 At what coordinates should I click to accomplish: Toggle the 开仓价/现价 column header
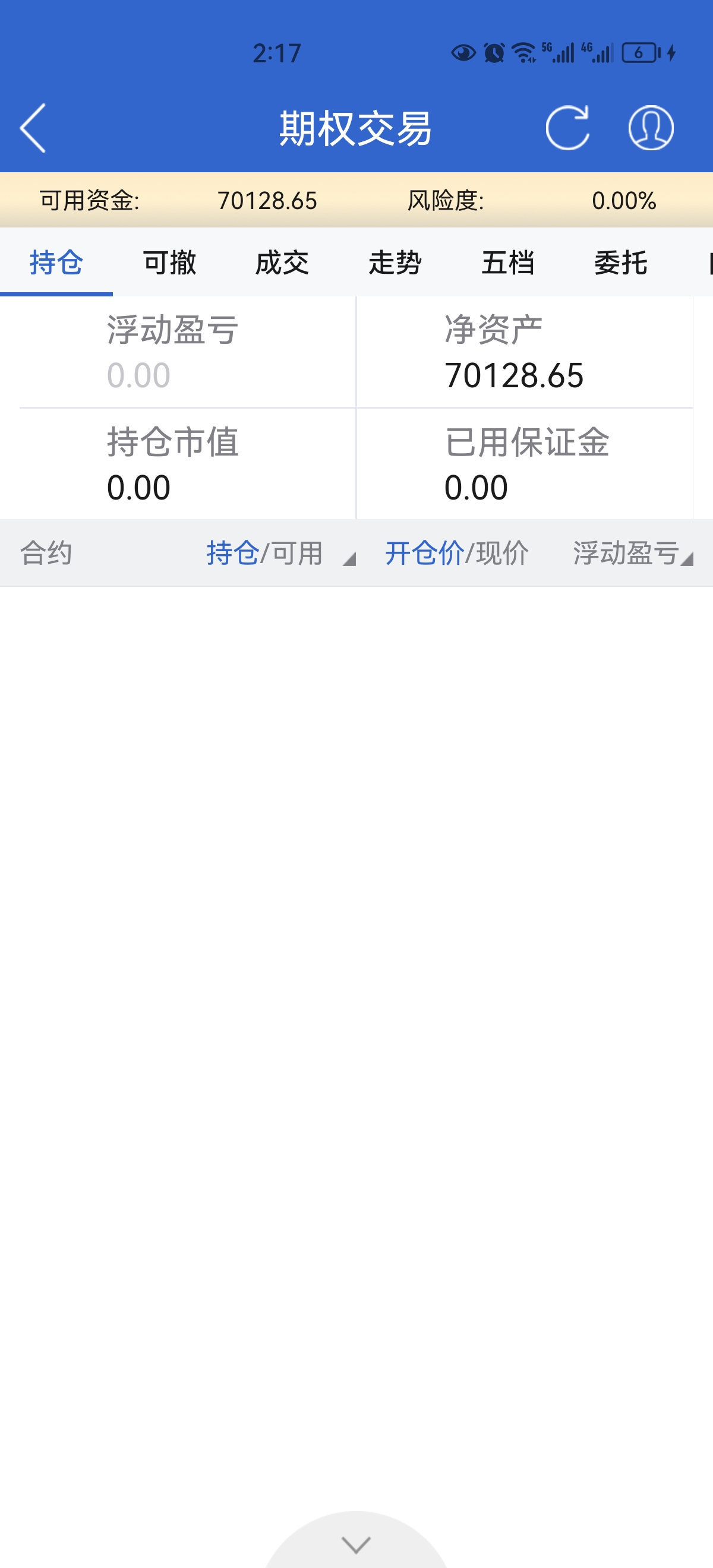pos(457,554)
